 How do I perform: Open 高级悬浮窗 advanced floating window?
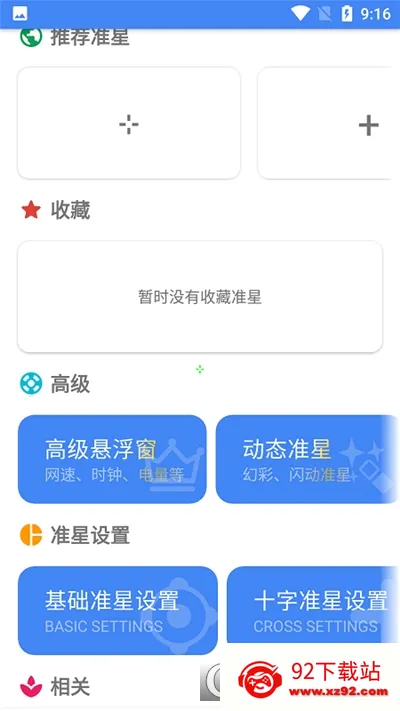coord(112,459)
